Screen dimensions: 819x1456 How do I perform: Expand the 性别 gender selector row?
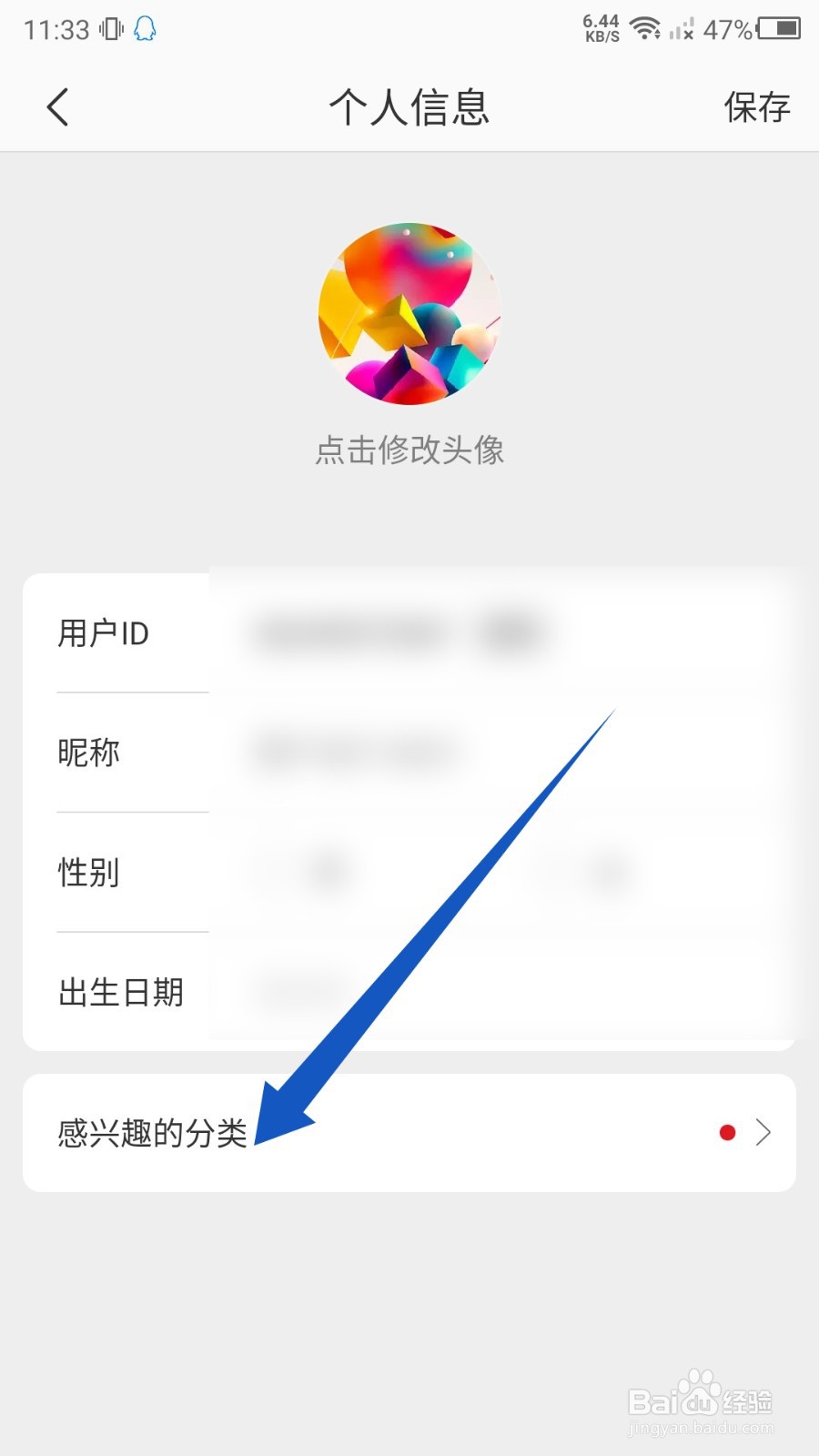pyautogui.click(x=409, y=872)
